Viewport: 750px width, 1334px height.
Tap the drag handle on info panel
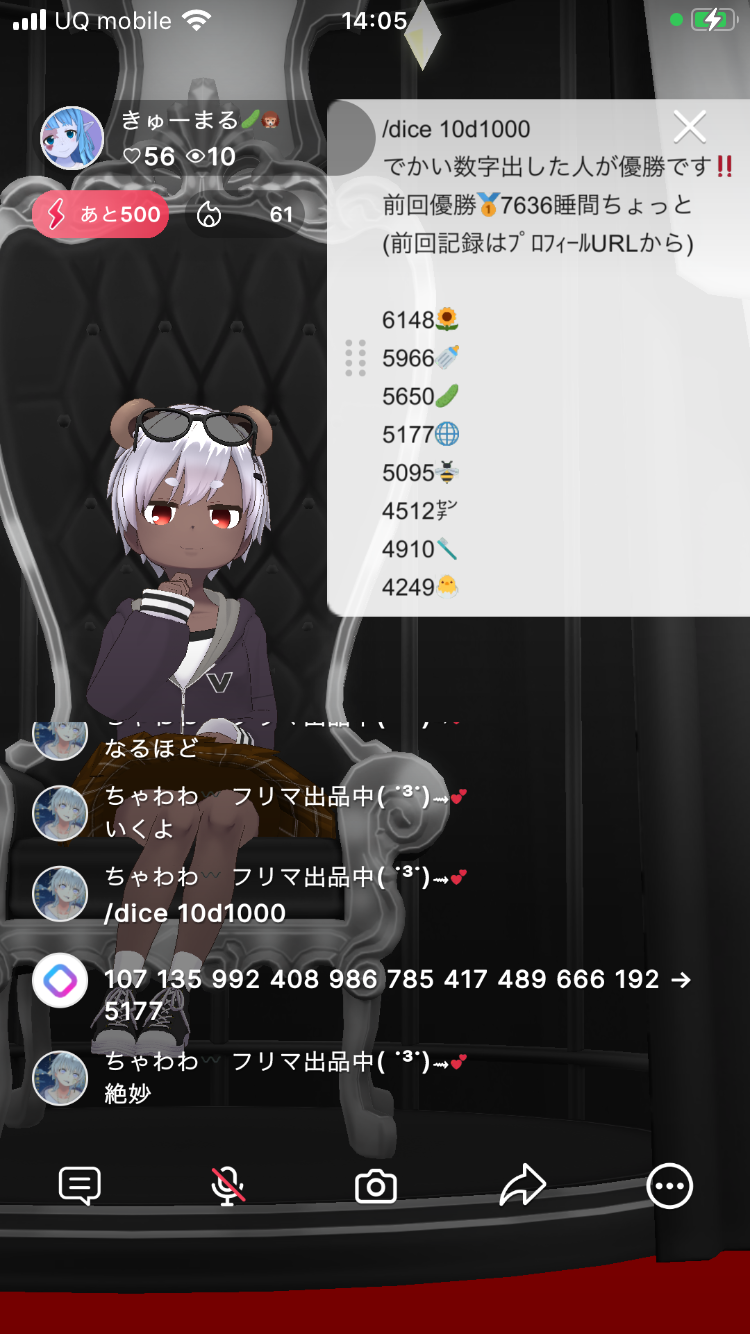pyautogui.click(x=355, y=358)
